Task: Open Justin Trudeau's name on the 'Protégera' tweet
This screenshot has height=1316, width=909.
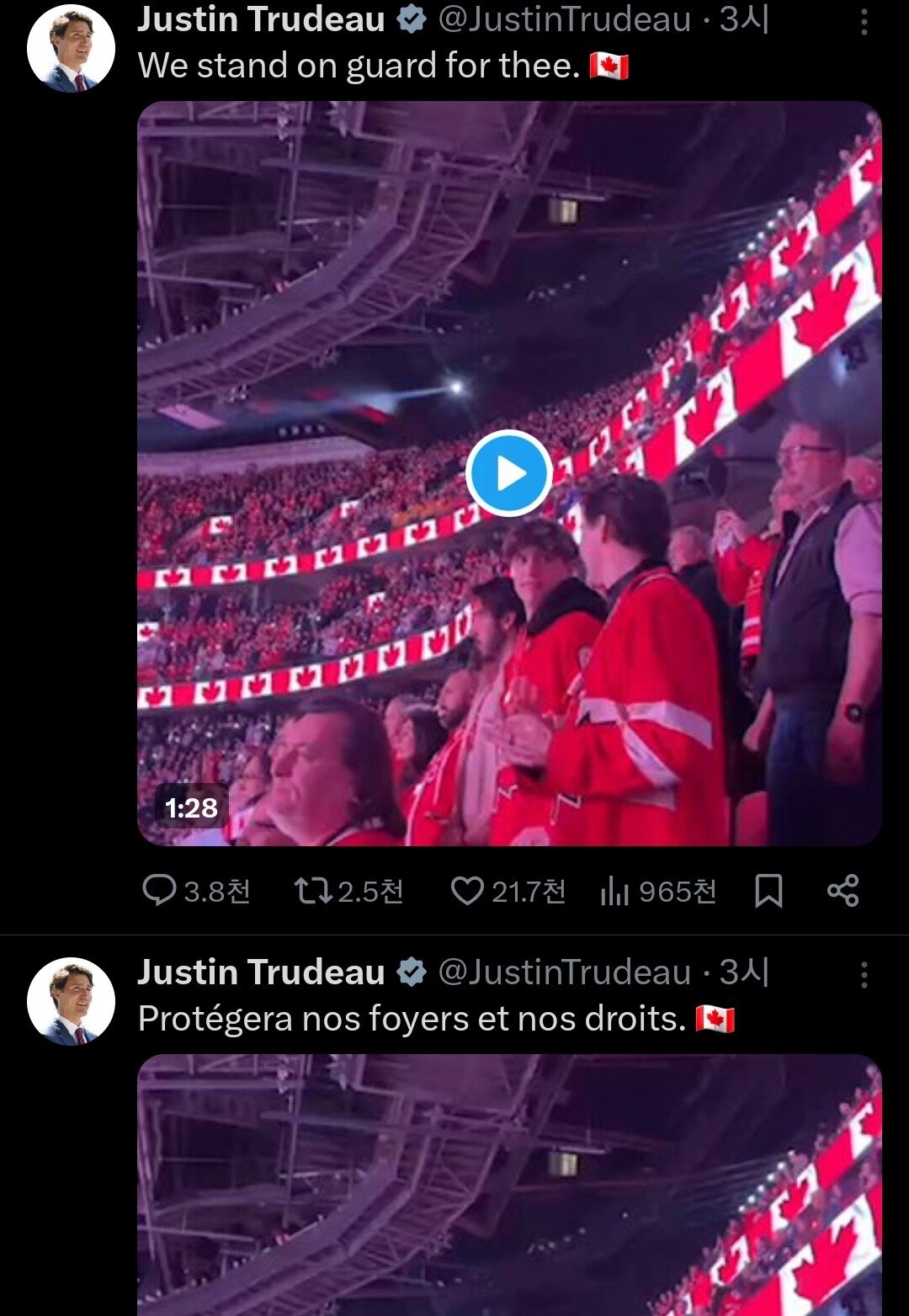Action: (261, 972)
